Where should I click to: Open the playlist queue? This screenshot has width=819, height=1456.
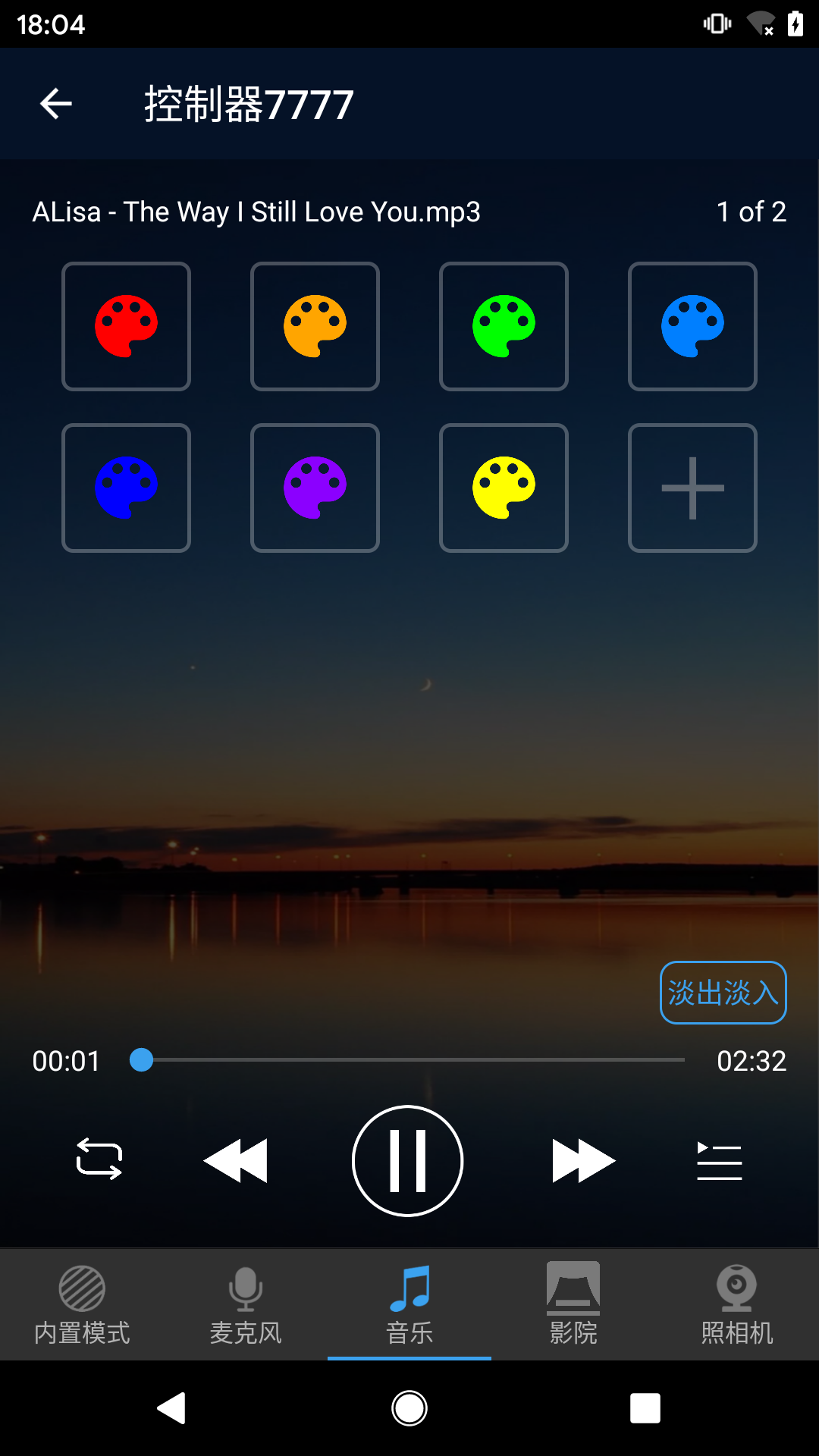coord(719,1160)
